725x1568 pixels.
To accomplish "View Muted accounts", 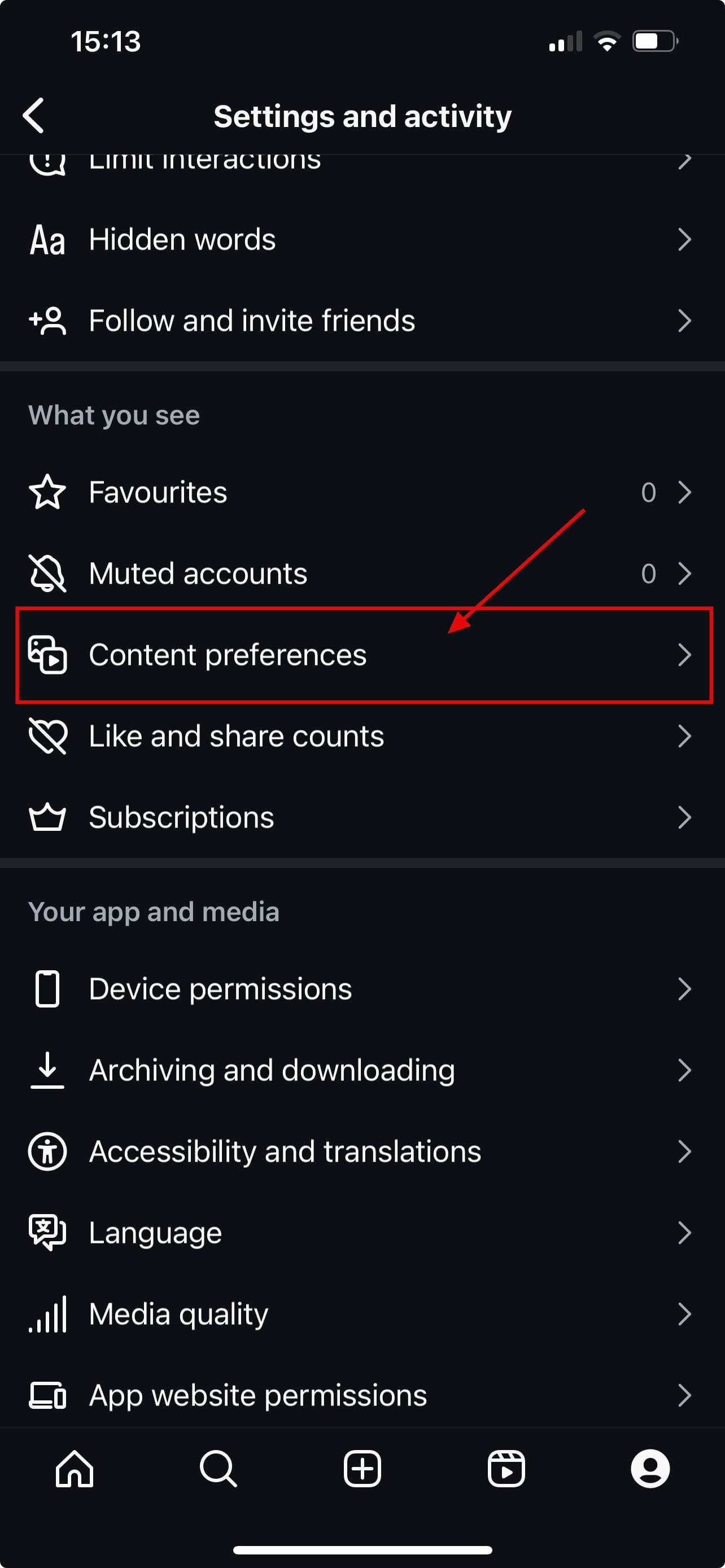I will (x=362, y=573).
